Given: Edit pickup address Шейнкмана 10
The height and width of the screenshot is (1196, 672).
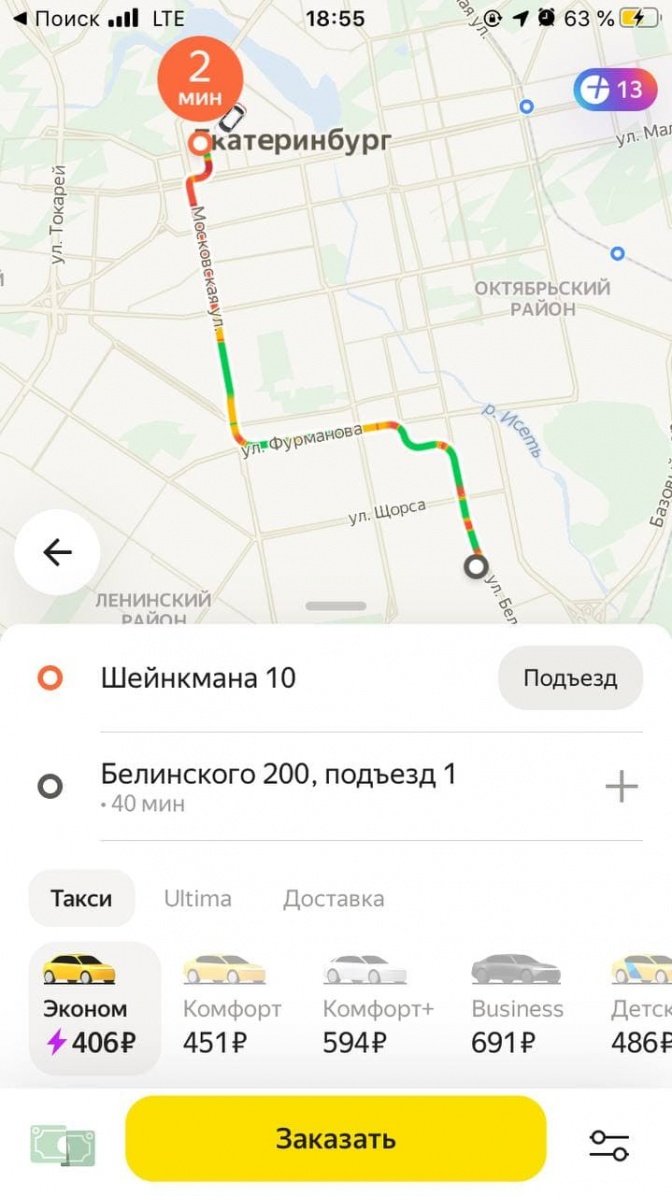Looking at the screenshot, I should click(x=198, y=679).
